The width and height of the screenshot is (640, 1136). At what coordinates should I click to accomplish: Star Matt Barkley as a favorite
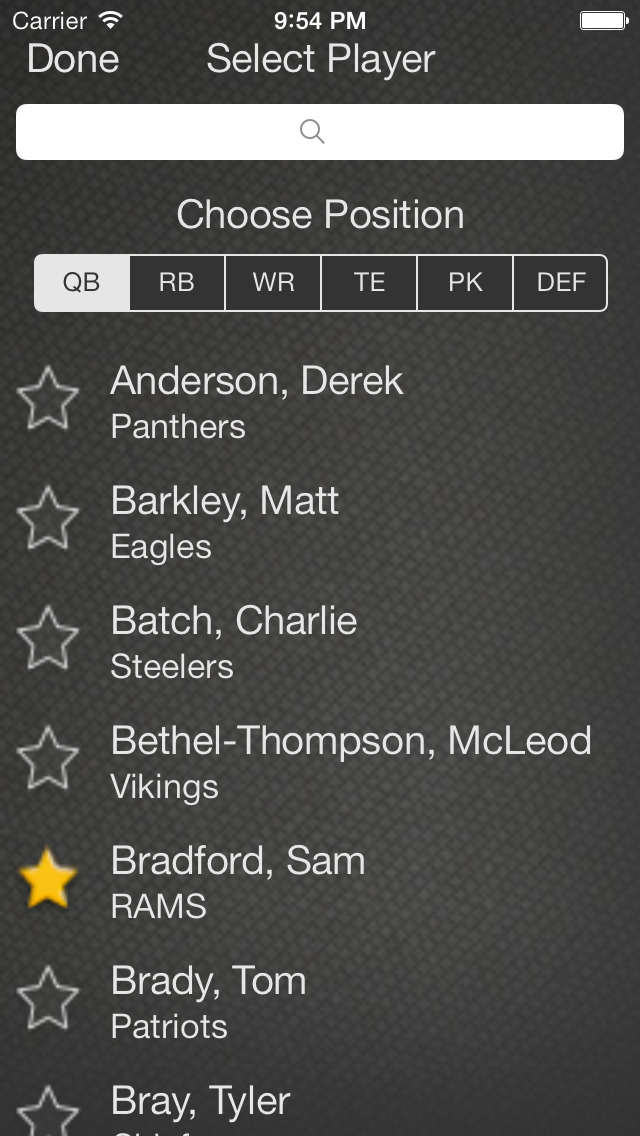(48, 518)
